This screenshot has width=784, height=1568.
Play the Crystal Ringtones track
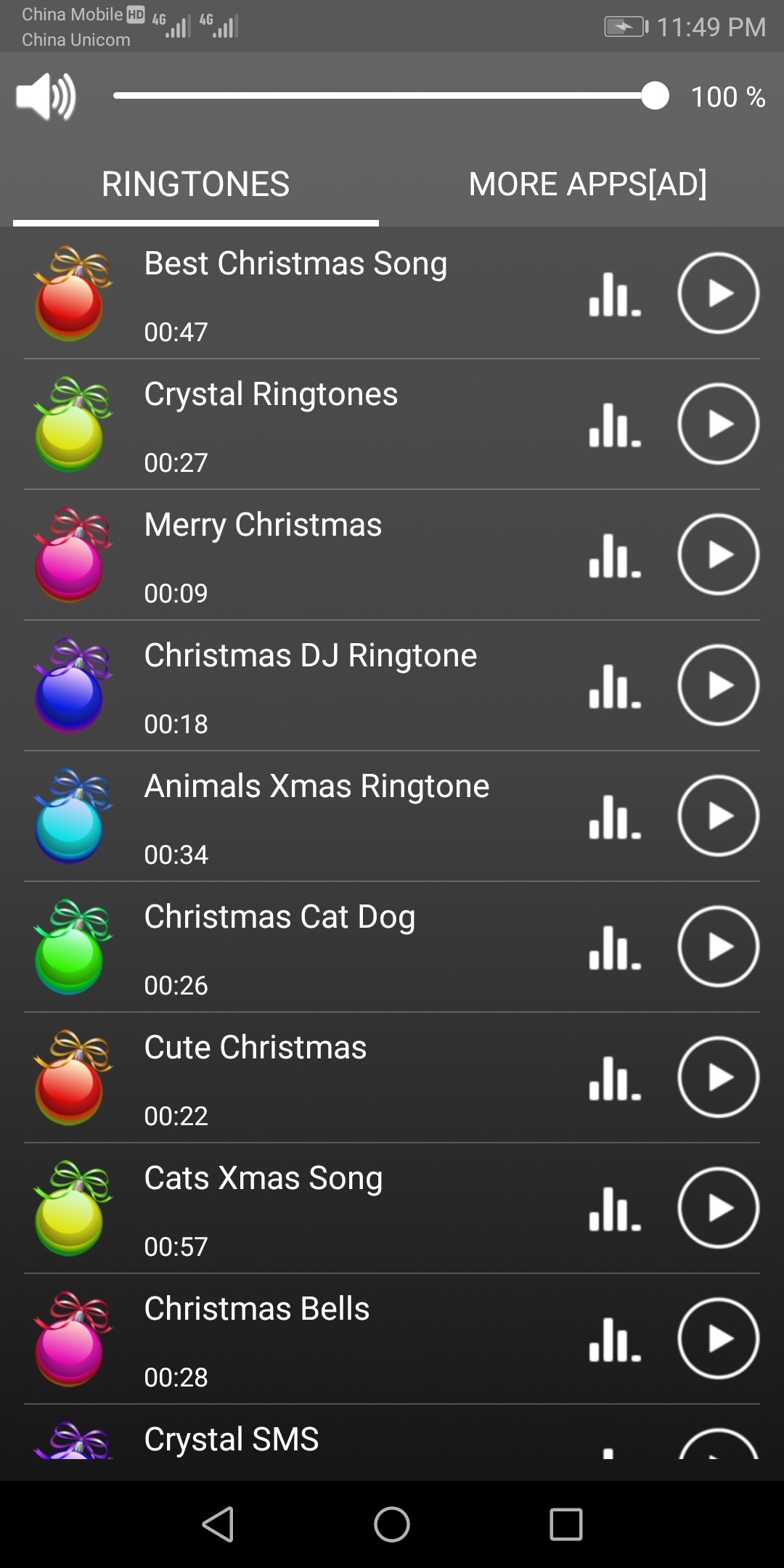tap(718, 424)
